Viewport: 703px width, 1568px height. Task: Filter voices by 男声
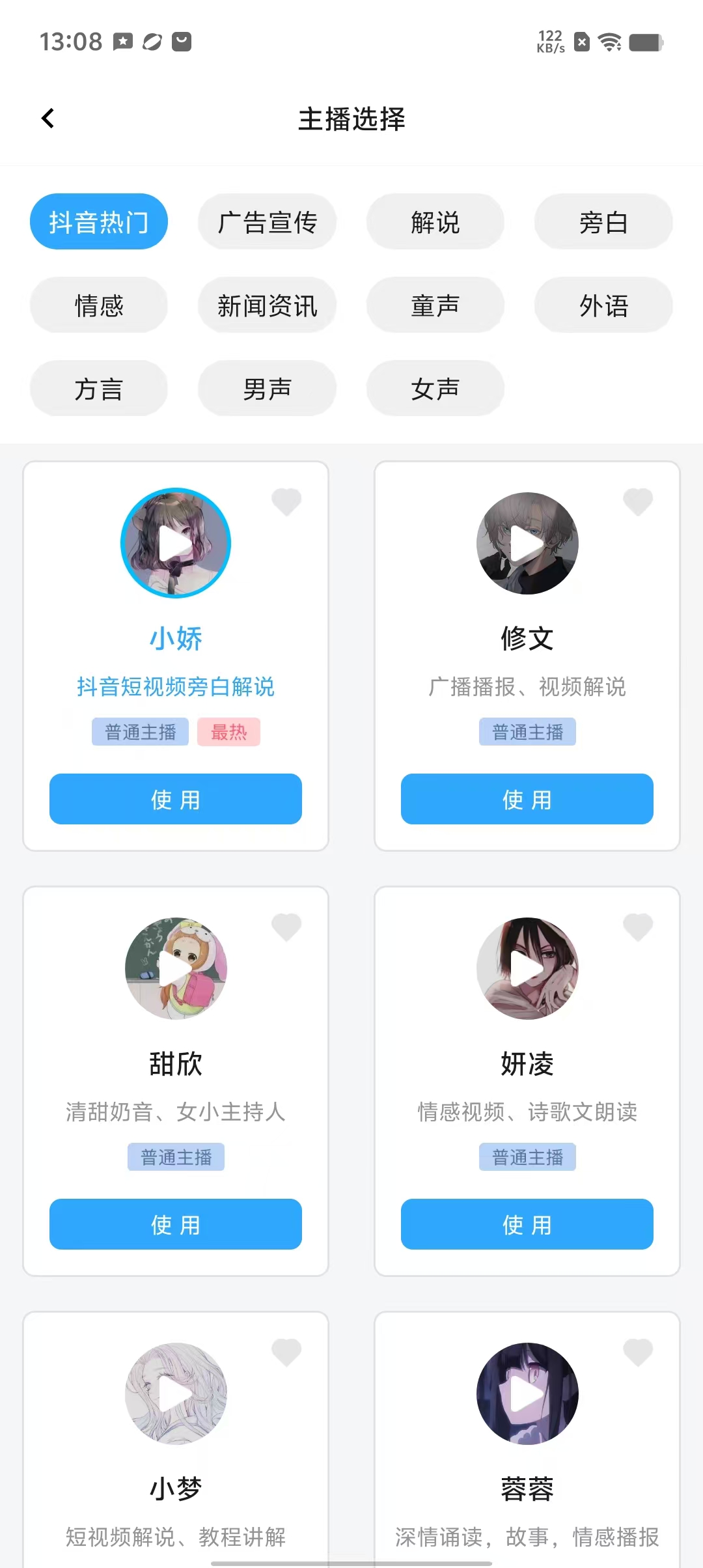click(267, 389)
